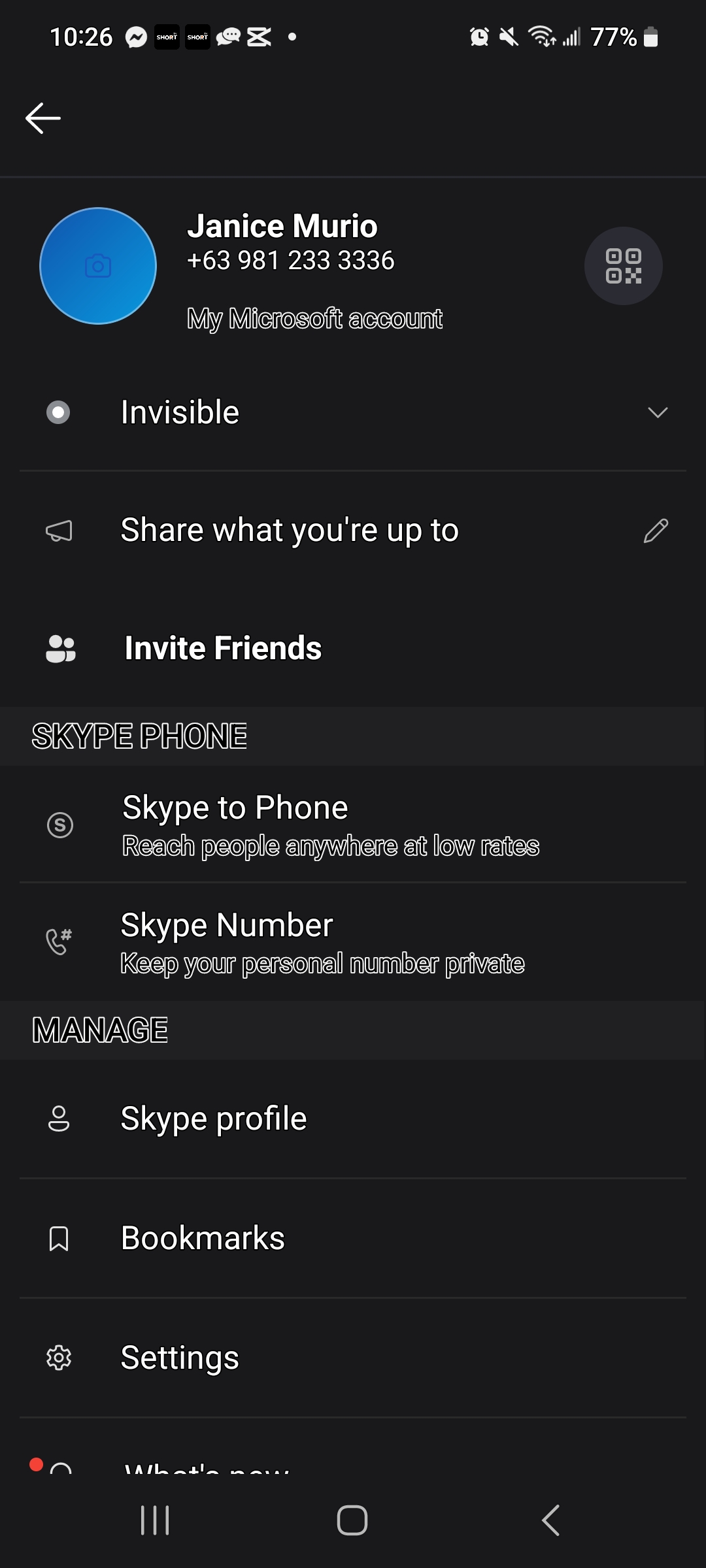Go back using the top arrow
The height and width of the screenshot is (1568, 706).
(x=43, y=118)
